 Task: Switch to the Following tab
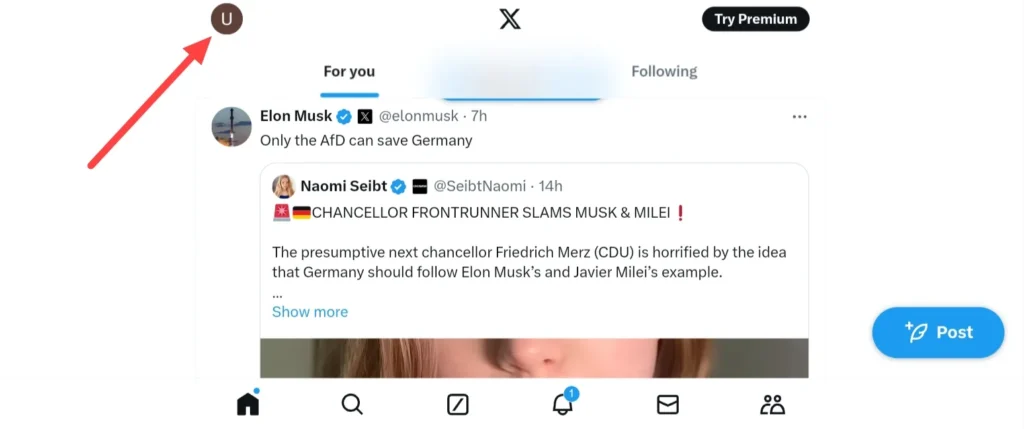tap(664, 71)
